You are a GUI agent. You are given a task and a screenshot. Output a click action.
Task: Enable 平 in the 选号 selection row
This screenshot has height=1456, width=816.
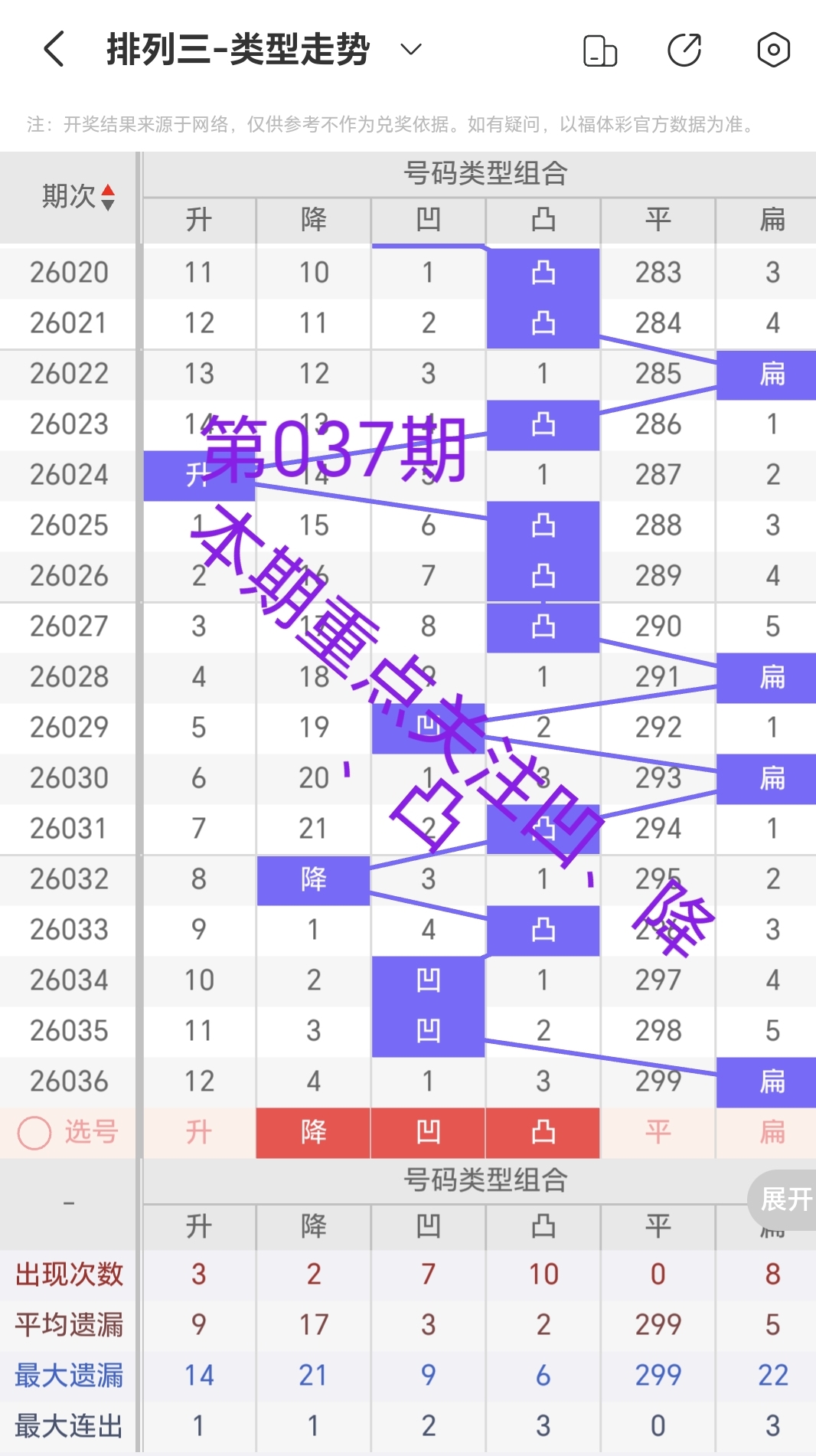658,1133
